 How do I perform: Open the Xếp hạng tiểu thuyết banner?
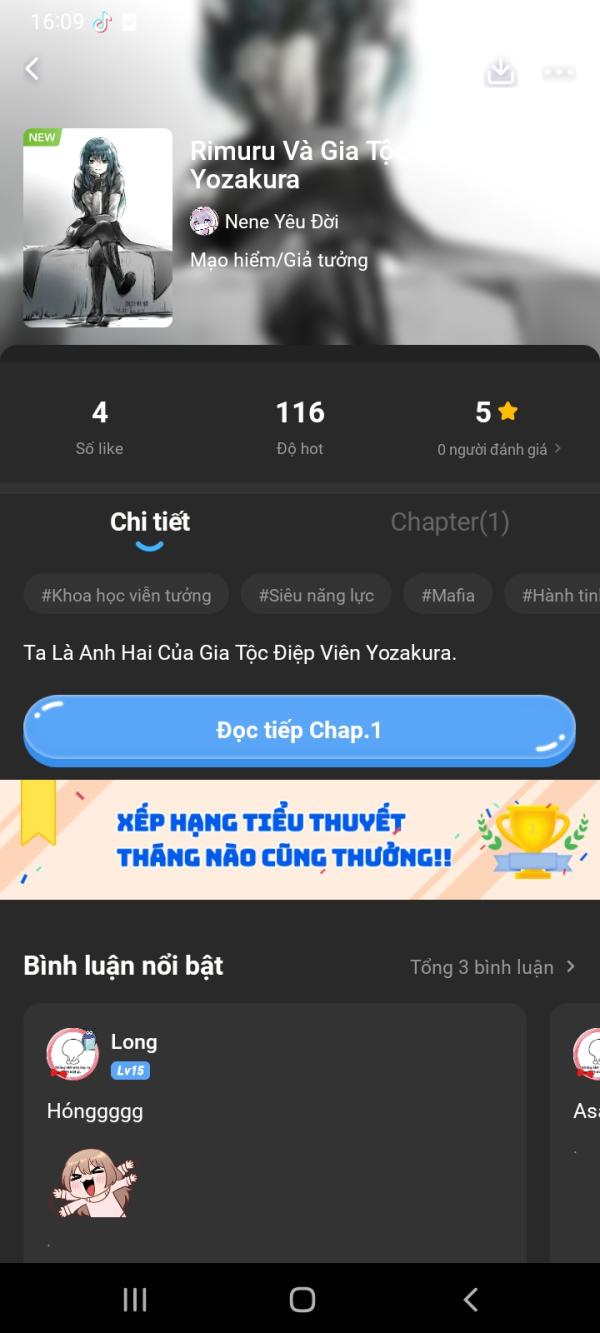299,839
